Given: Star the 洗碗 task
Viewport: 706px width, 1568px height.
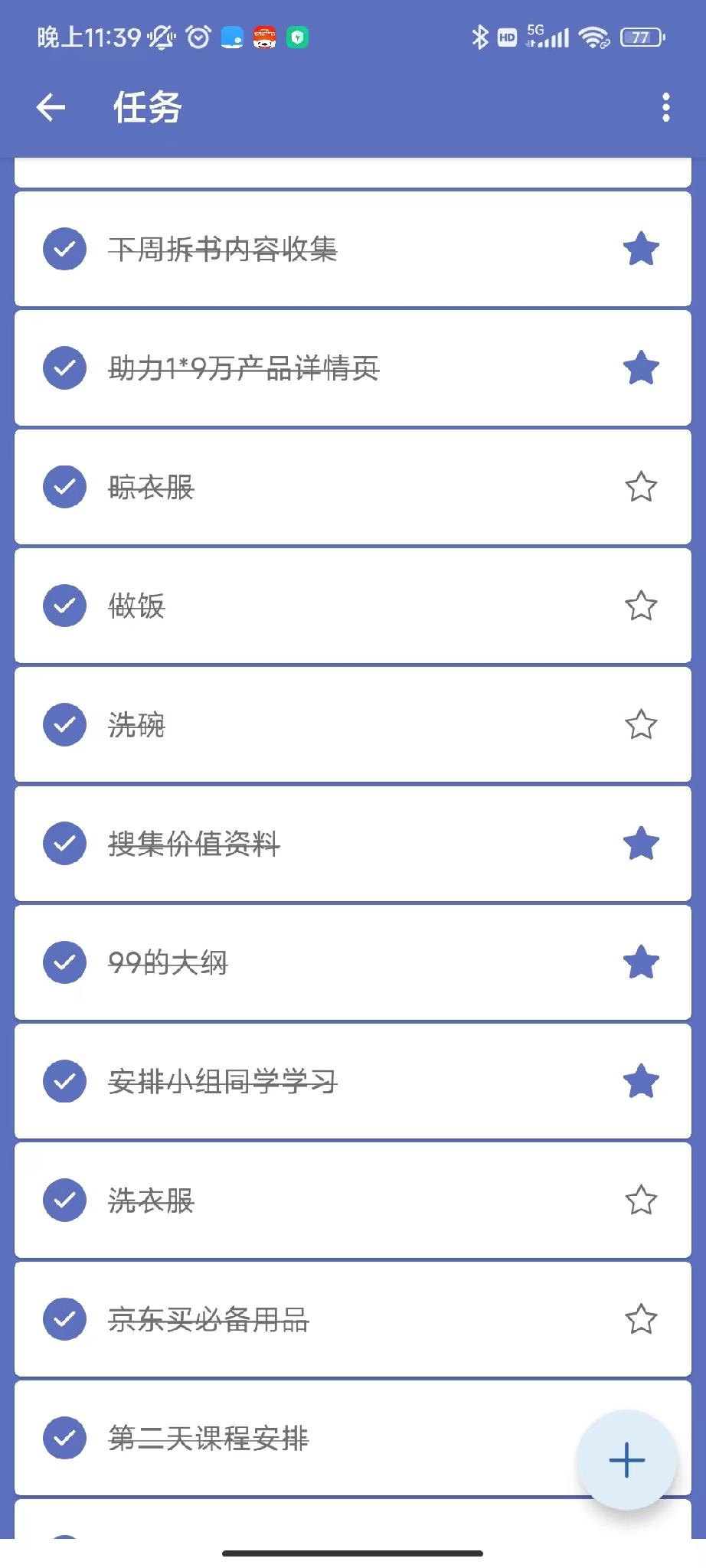Looking at the screenshot, I should (x=641, y=724).
